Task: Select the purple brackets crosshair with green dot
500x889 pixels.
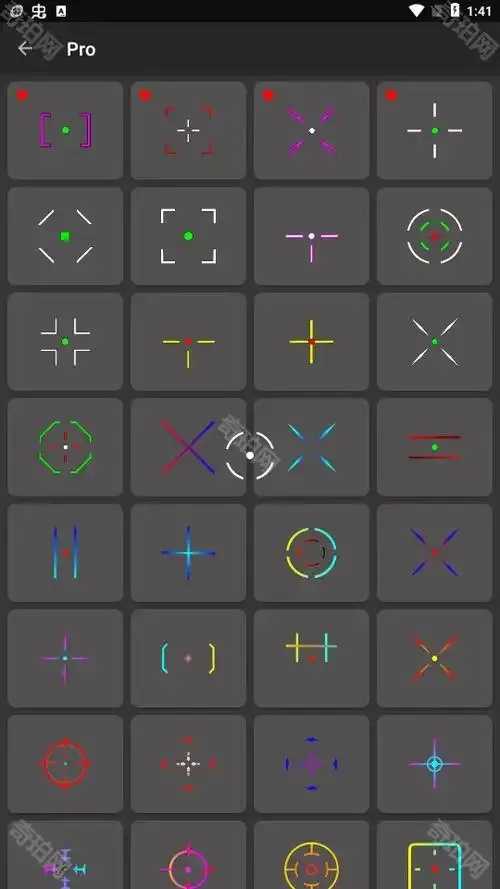Action: (x=65, y=130)
